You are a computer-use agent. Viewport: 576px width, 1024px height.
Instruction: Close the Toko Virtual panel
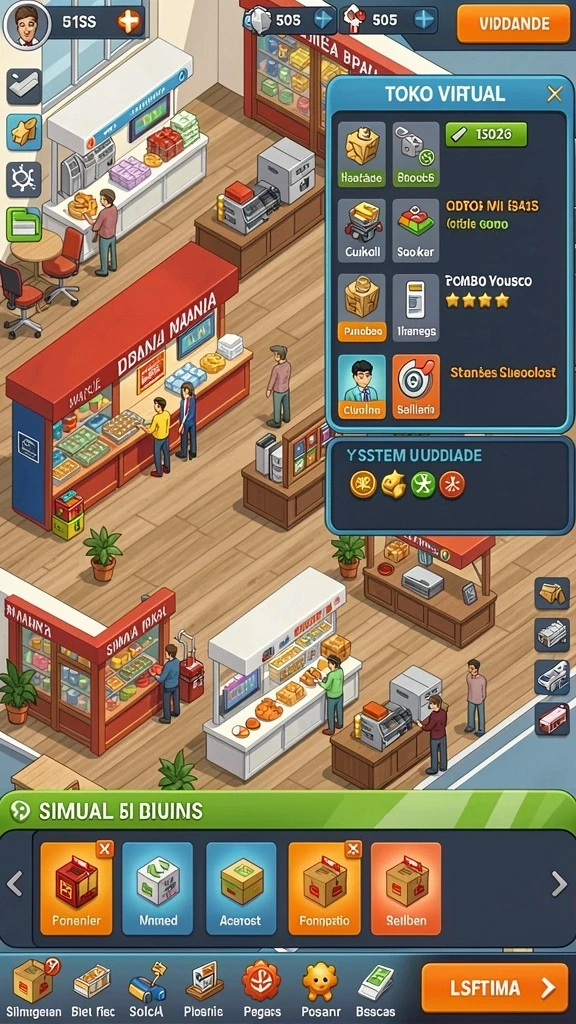point(554,94)
